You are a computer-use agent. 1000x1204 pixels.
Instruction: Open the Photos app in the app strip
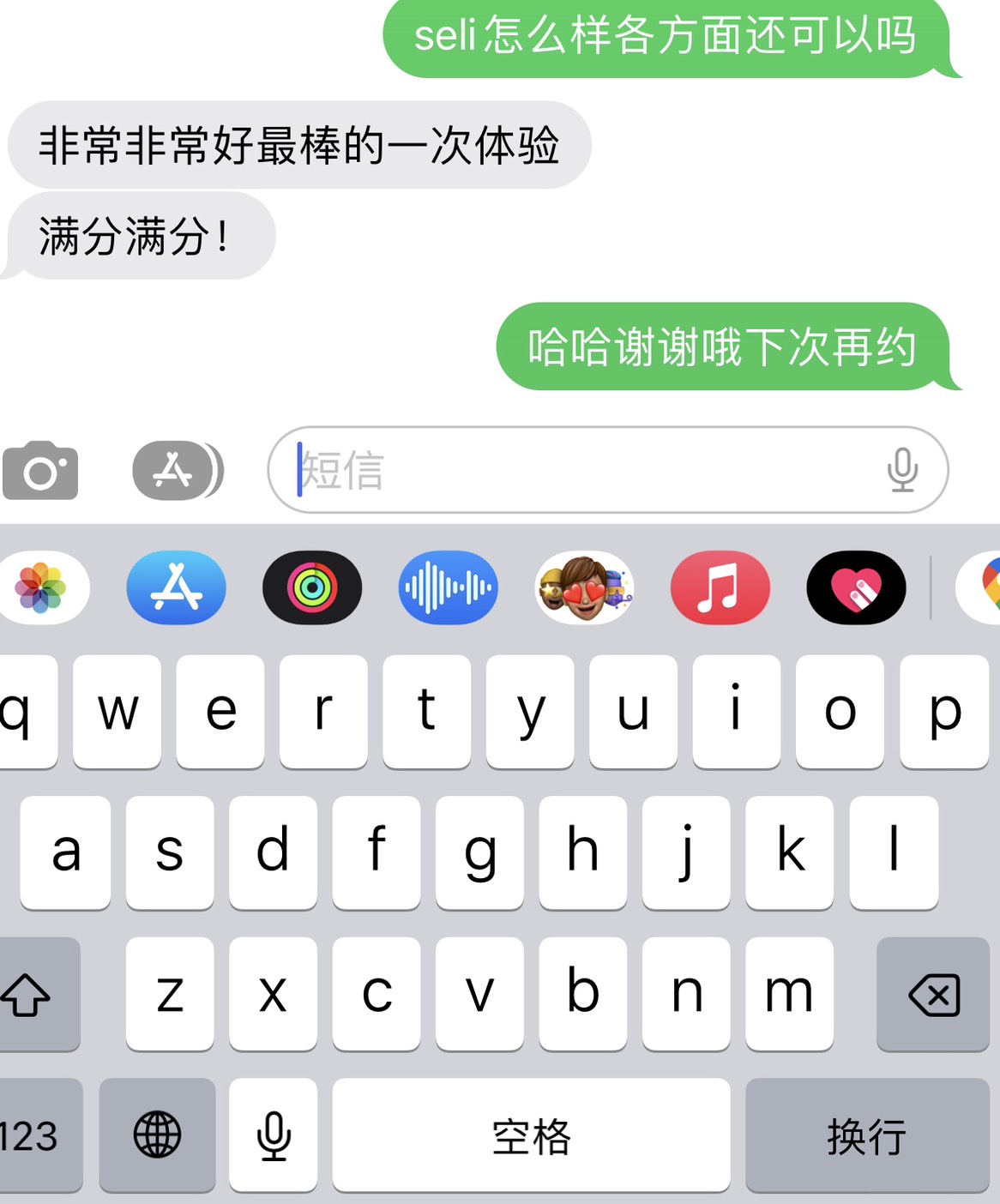click(x=40, y=588)
